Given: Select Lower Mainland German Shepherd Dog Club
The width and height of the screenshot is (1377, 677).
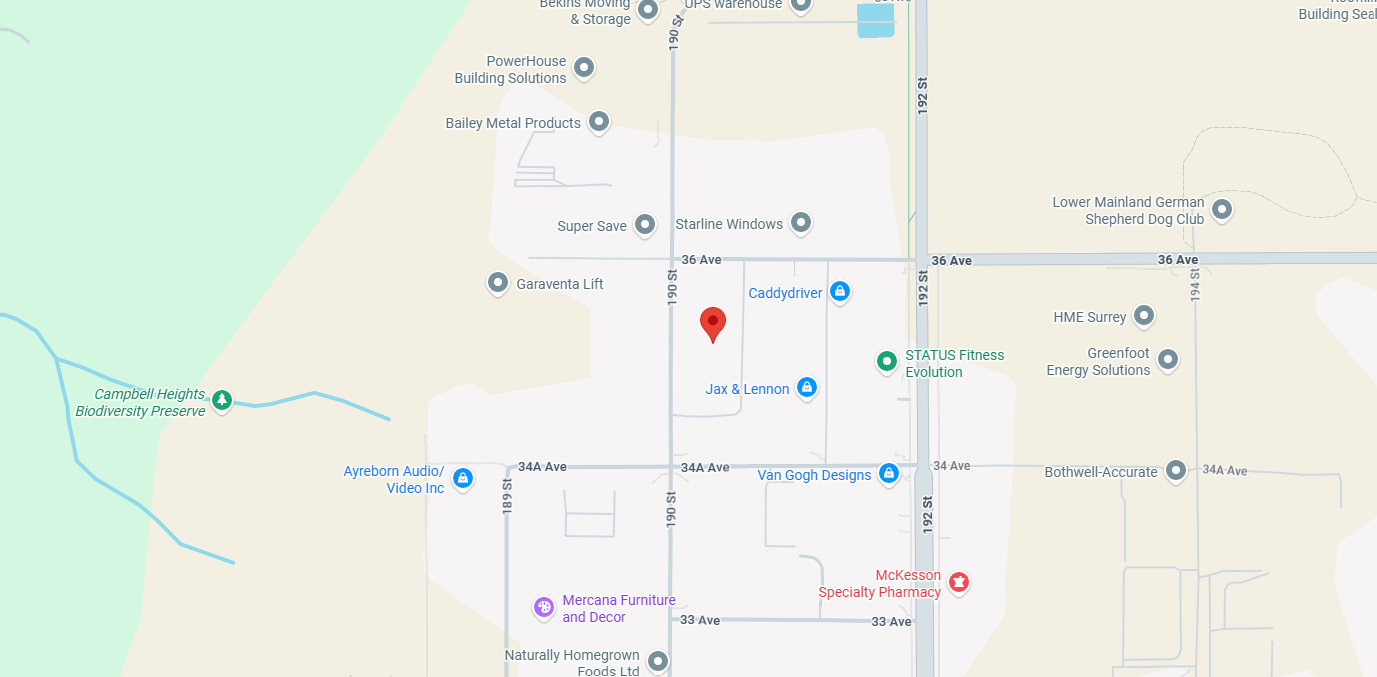Looking at the screenshot, I should (1221, 210).
